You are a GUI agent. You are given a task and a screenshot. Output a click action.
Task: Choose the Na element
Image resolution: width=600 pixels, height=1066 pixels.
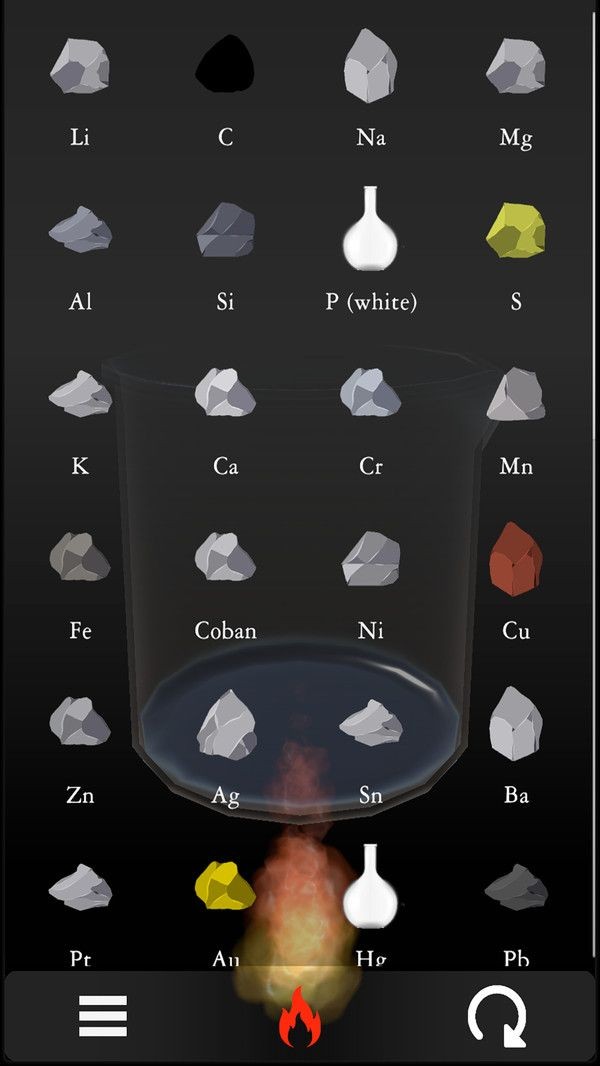(370, 67)
